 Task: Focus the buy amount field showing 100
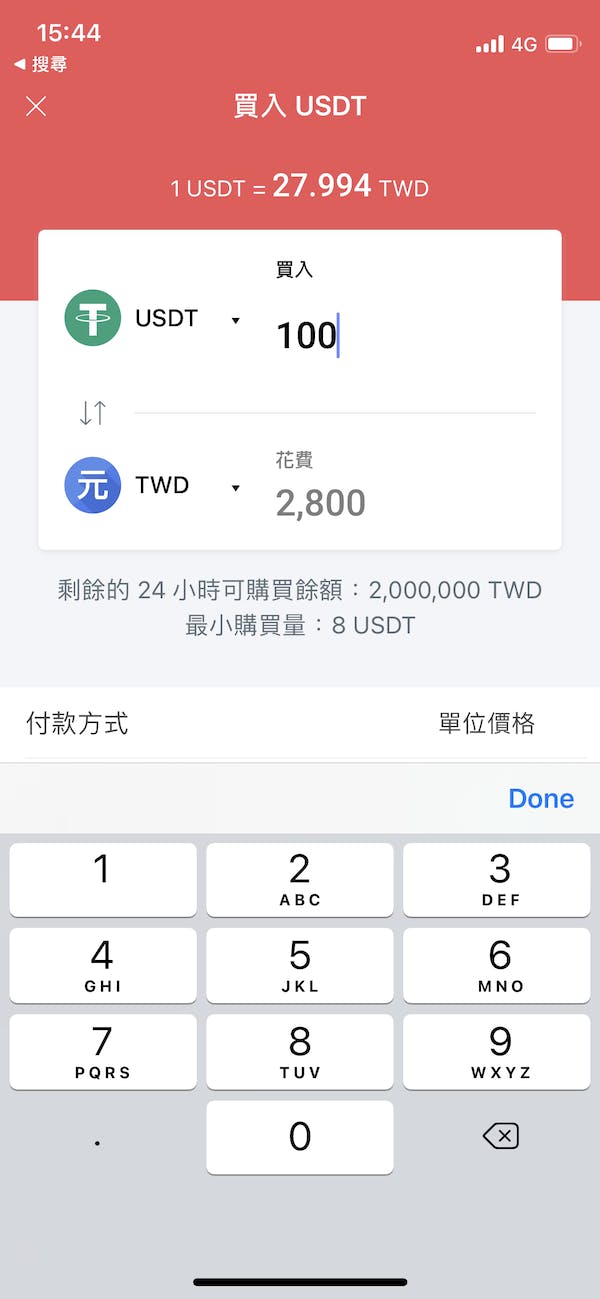point(400,334)
